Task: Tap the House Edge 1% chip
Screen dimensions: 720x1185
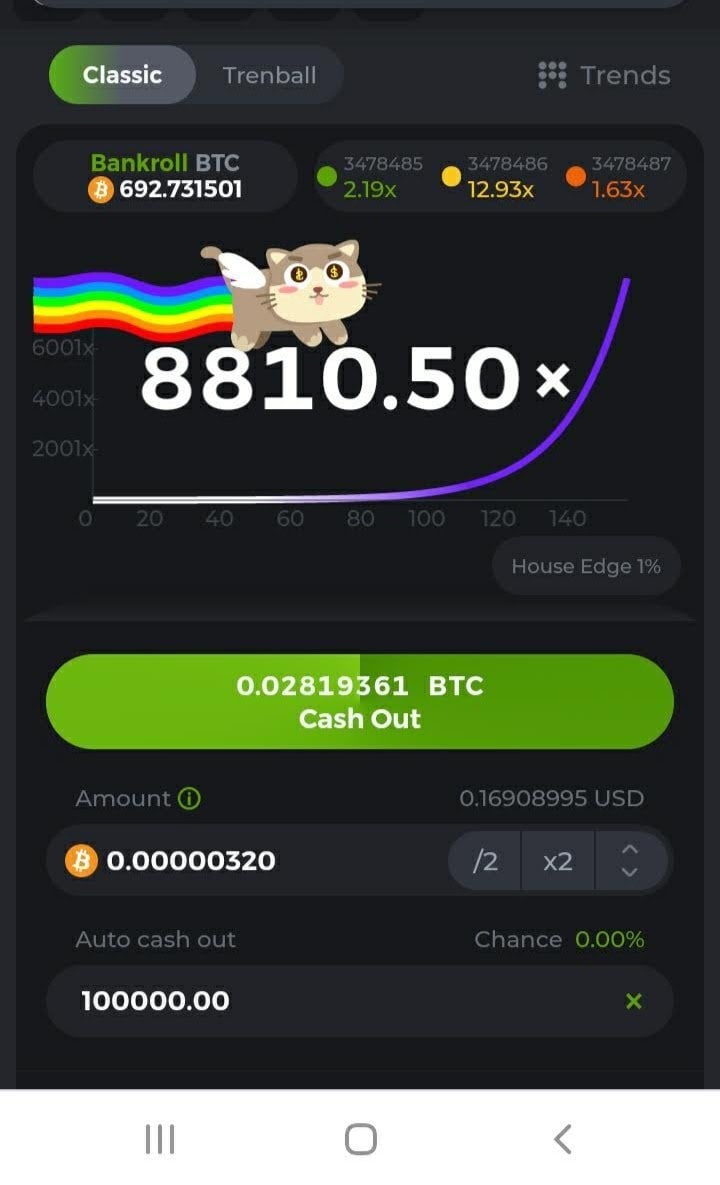Action: (586, 566)
